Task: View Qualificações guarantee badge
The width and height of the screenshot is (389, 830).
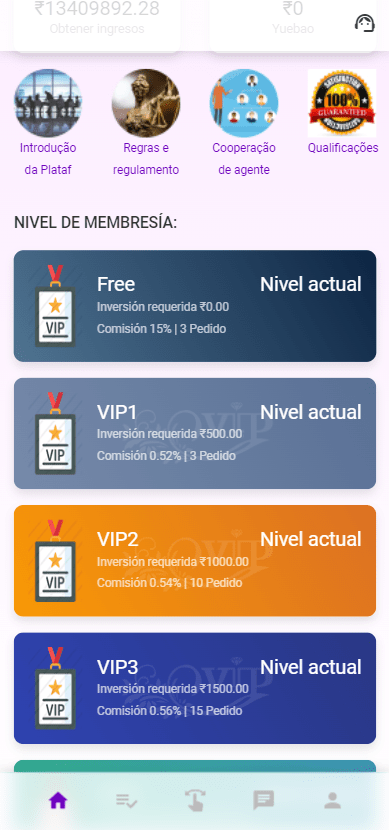Action: (342, 103)
